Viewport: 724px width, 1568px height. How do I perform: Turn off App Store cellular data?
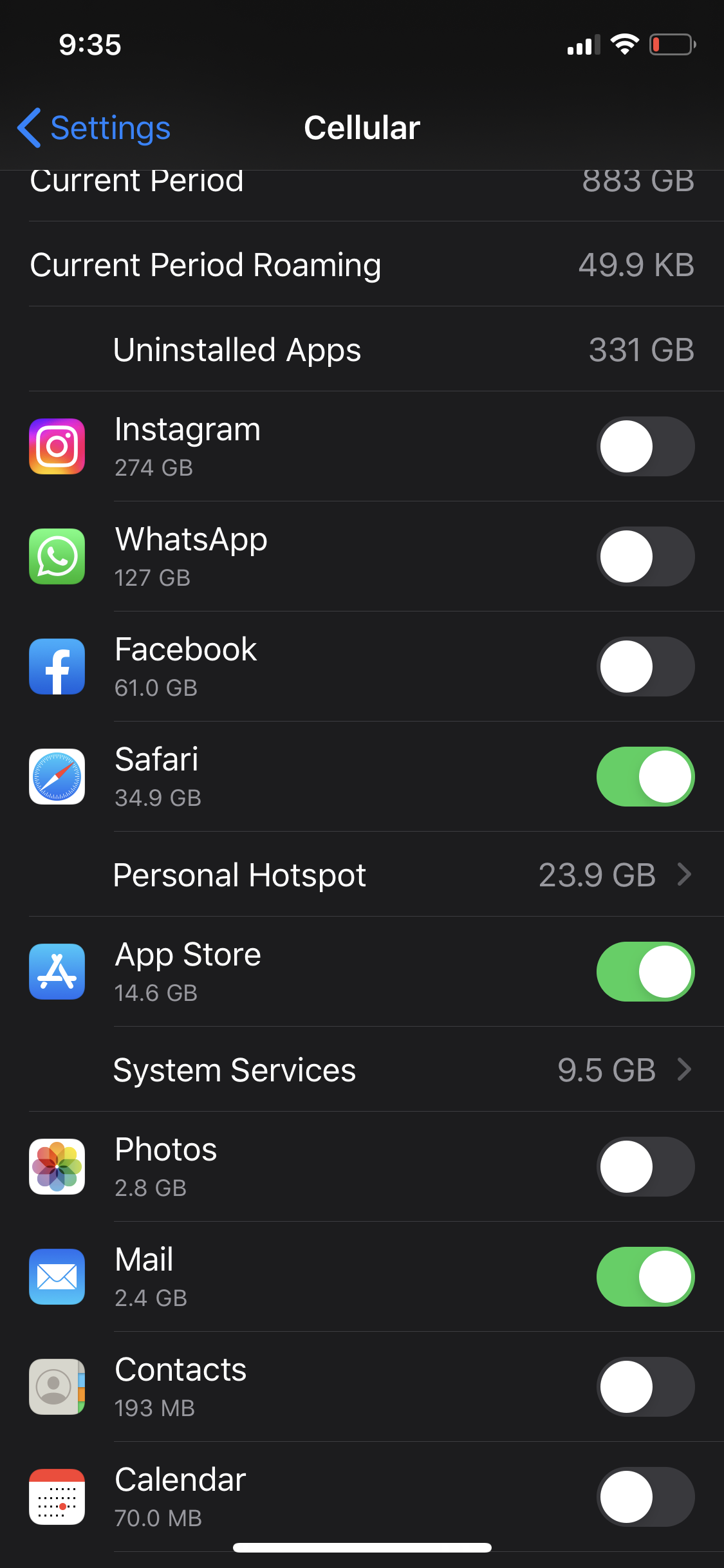pyautogui.click(x=645, y=971)
